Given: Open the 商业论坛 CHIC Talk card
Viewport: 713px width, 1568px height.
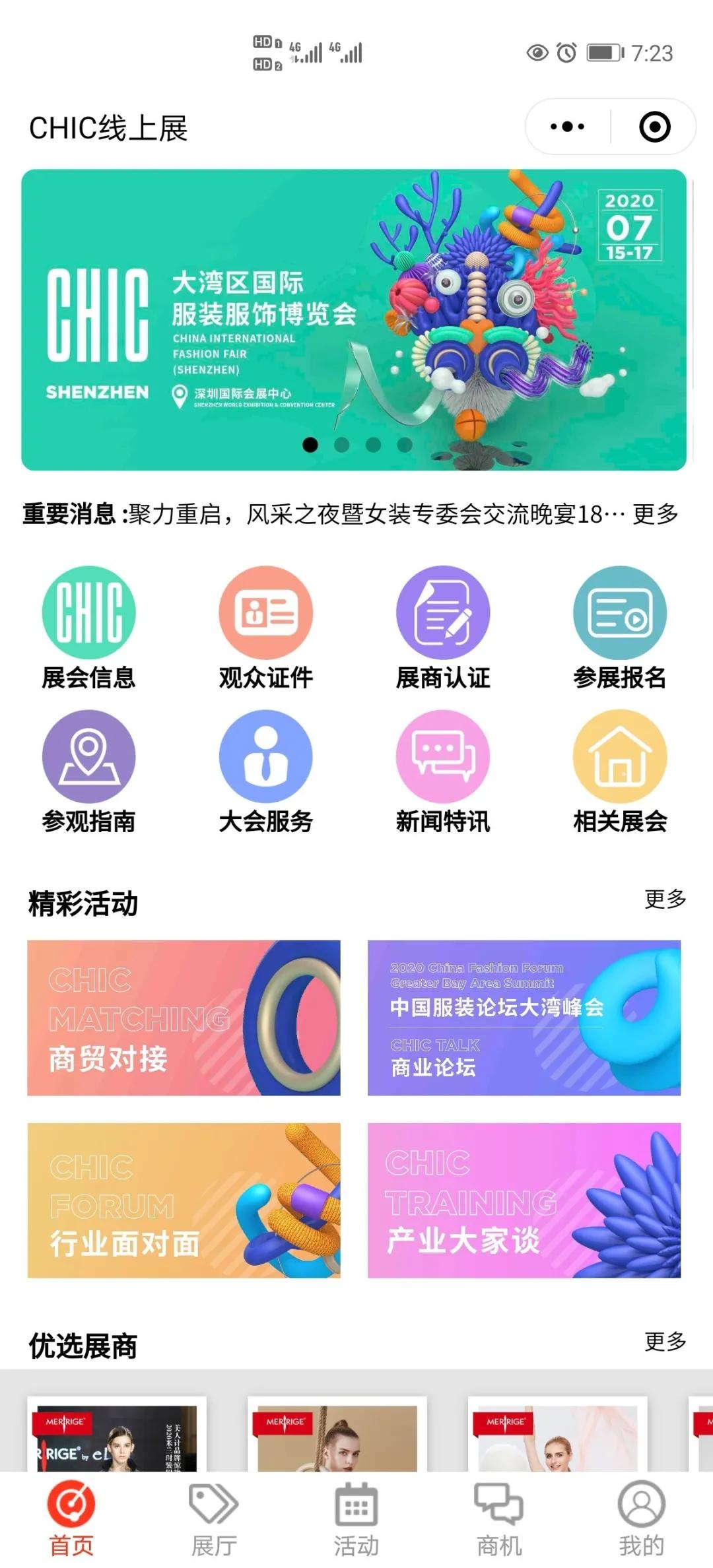Looking at the screenshot, I should click(524, 1018).
